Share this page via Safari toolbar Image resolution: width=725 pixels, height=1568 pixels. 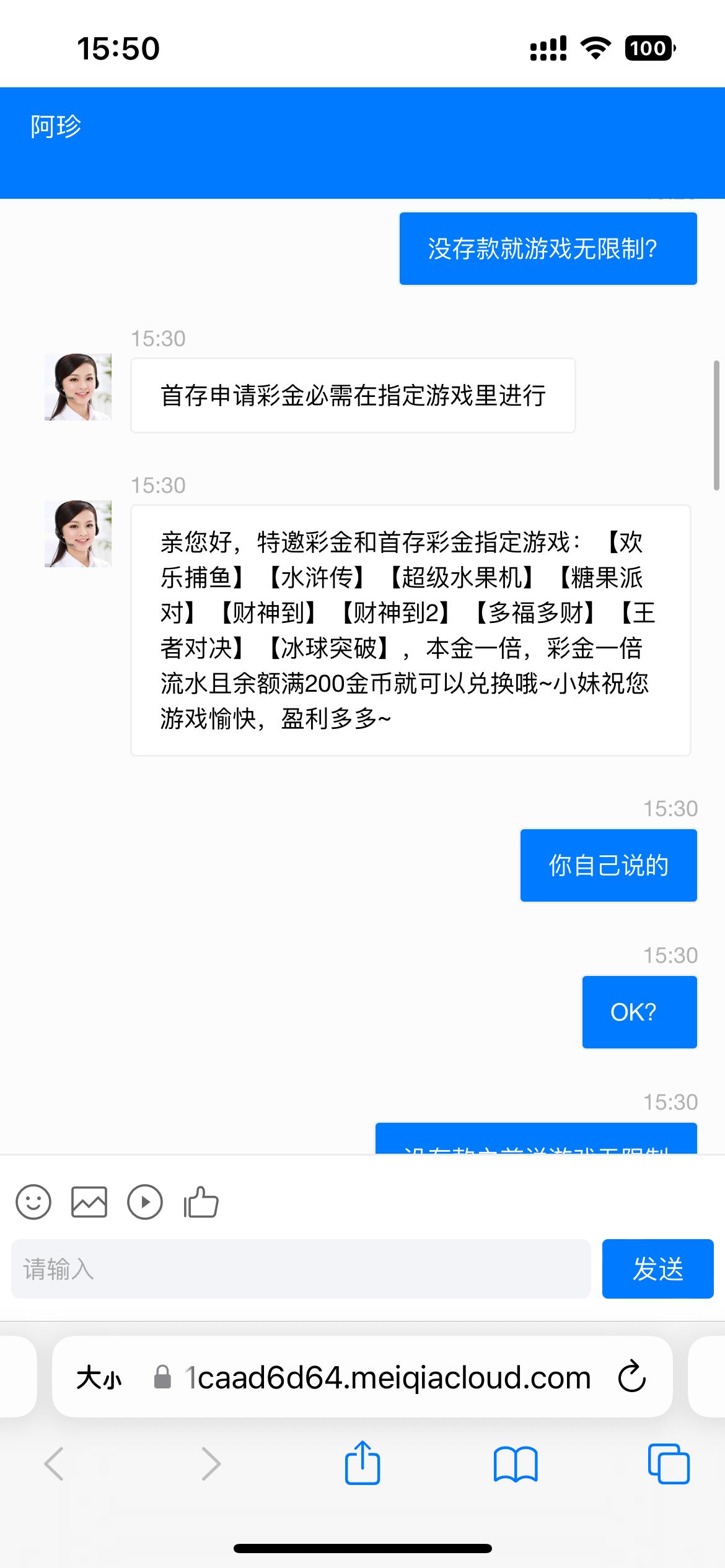tap(362, 1463)
